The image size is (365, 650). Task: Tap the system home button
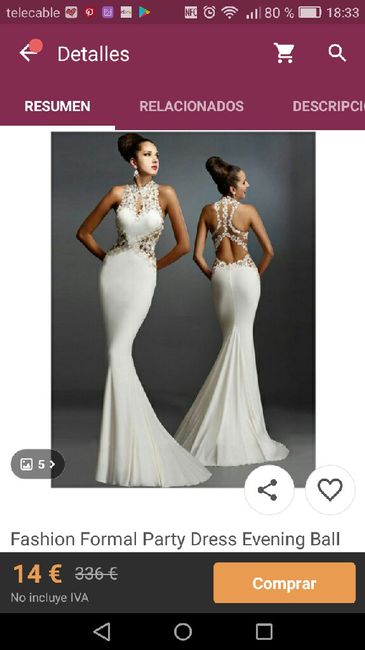point(183,631)
